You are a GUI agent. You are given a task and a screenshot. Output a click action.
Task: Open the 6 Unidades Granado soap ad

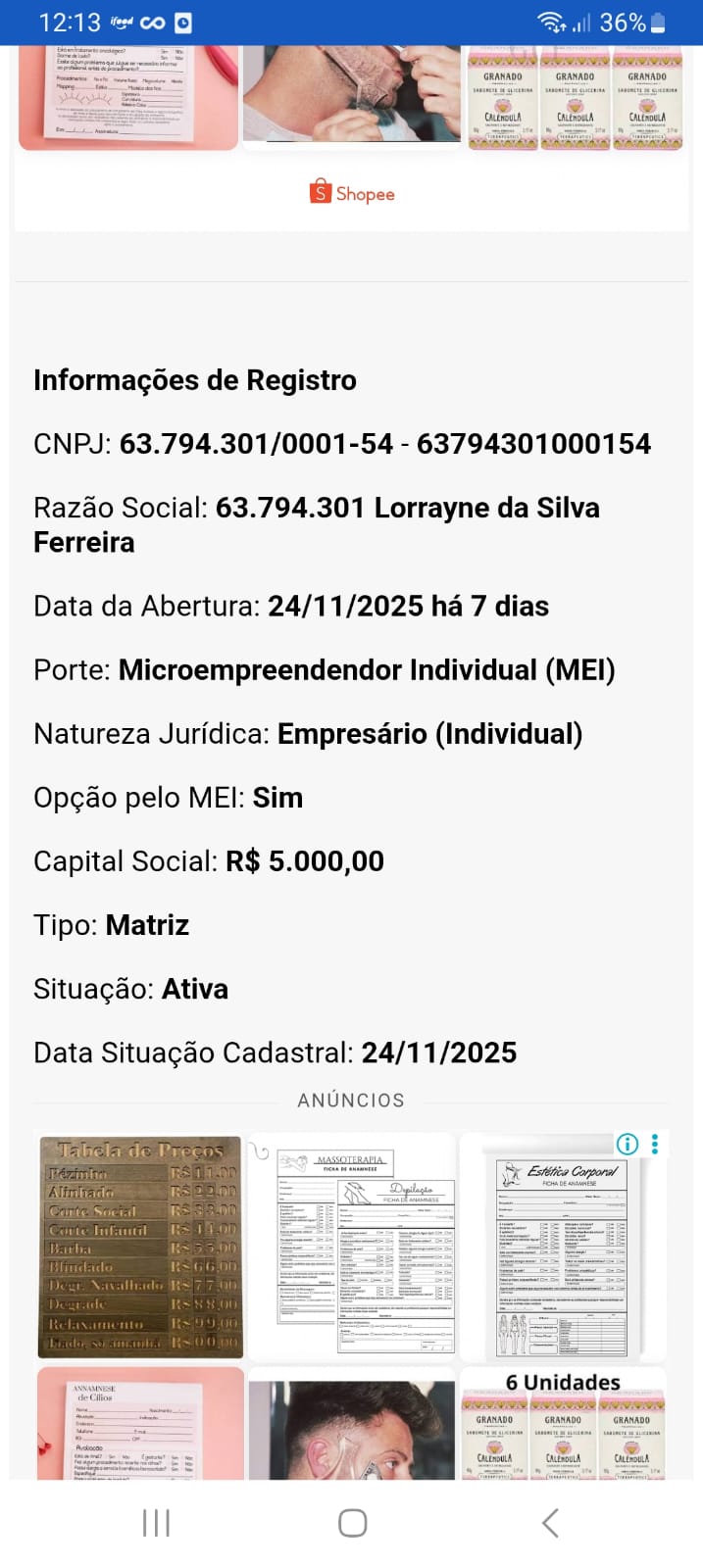coord(563,1425)
